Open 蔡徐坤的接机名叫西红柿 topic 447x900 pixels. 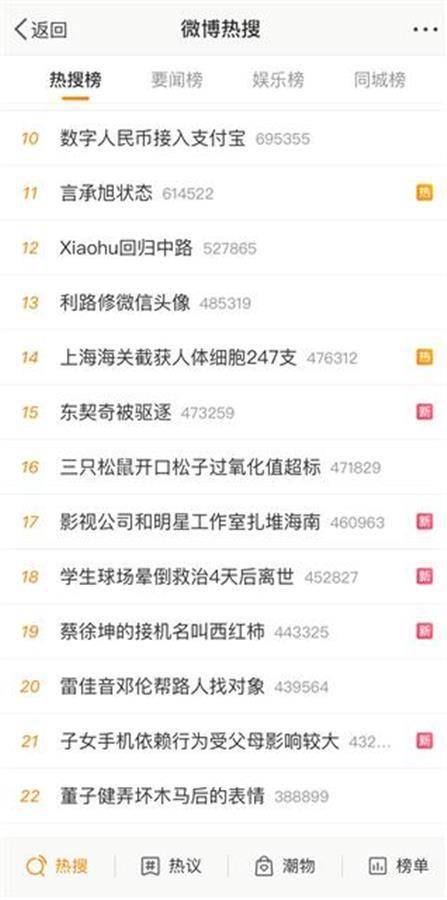pyautogui.click(x=162, y=631)
